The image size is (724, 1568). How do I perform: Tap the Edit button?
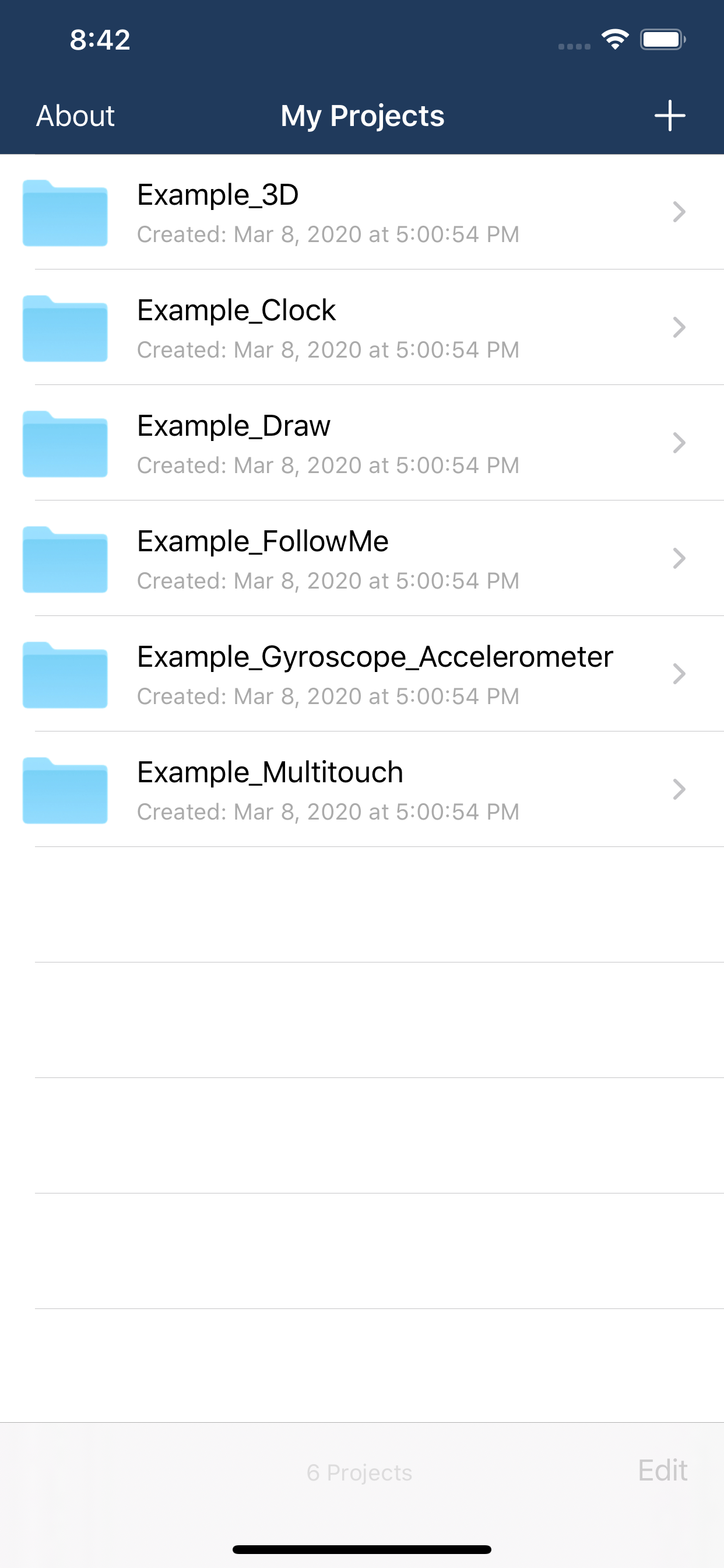[663, 1471]
